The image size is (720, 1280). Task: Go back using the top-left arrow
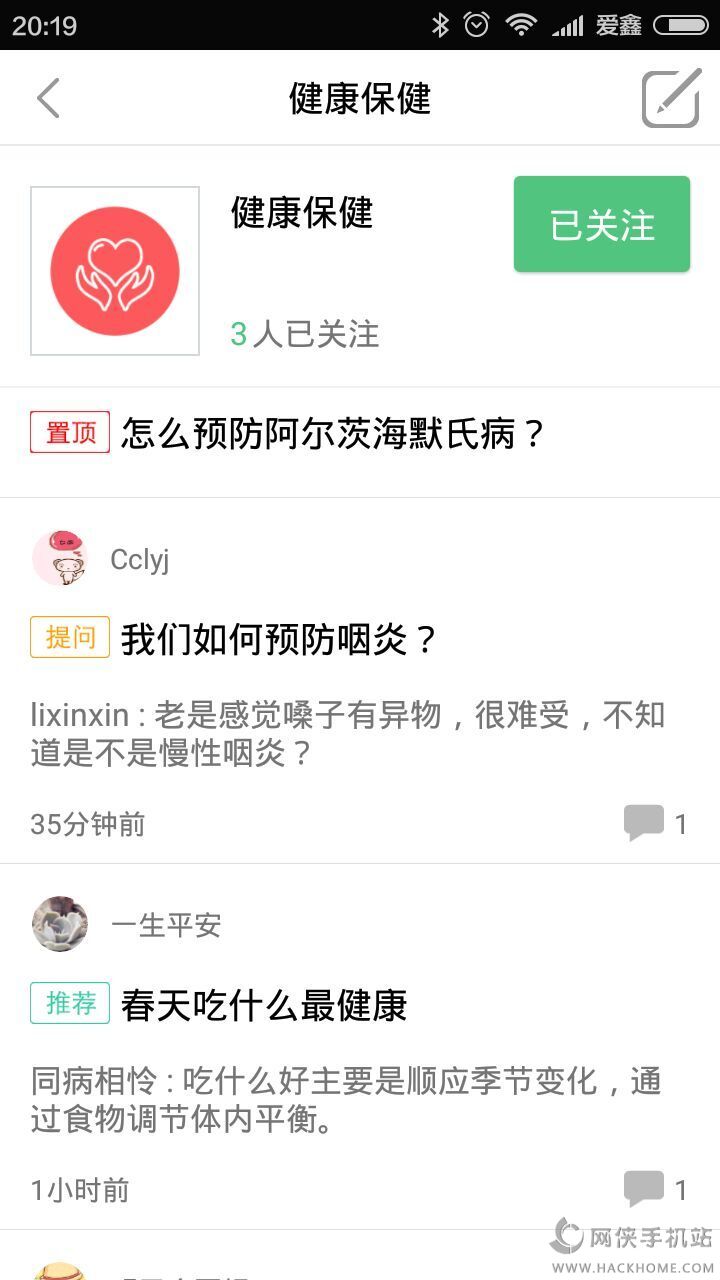point(48,98)
